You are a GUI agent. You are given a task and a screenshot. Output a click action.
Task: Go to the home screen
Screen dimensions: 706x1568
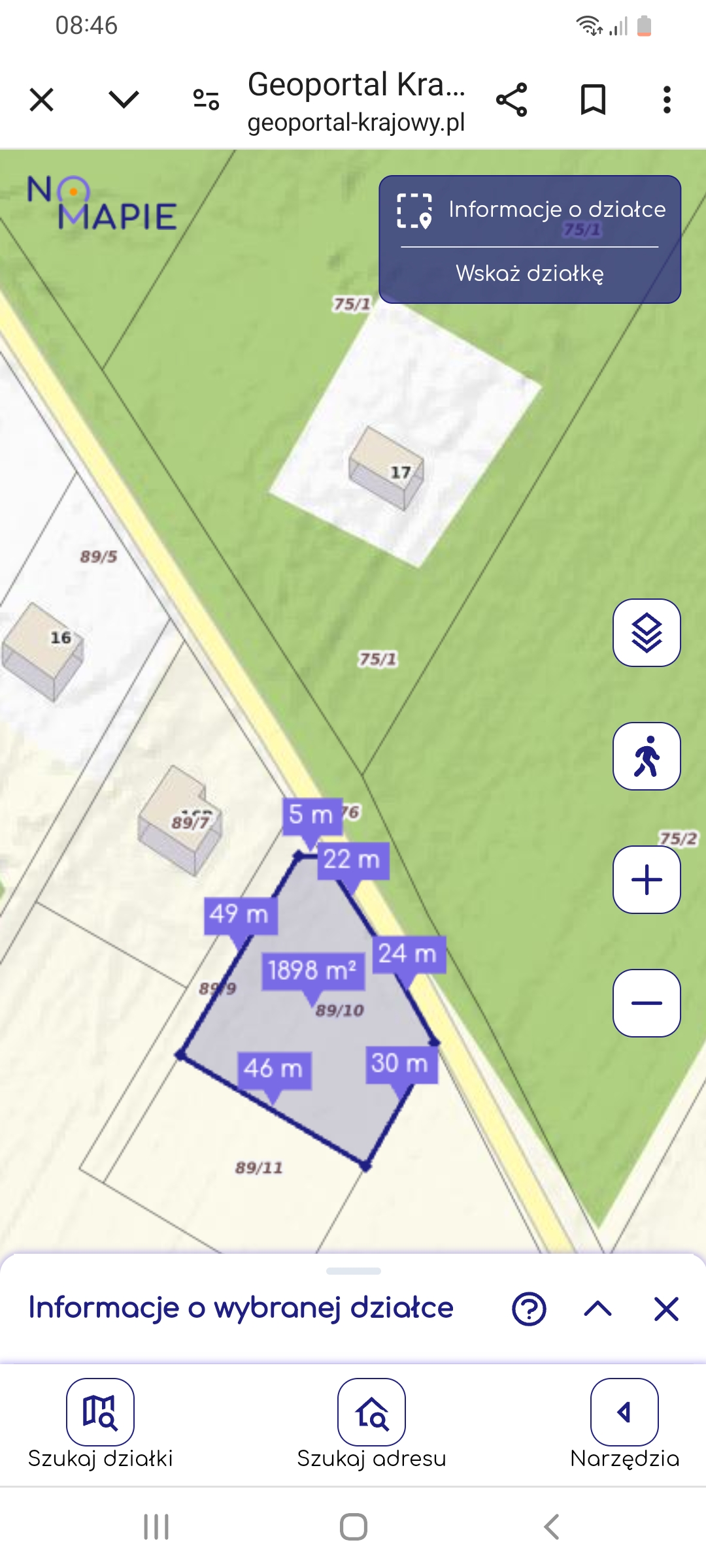353,1527
